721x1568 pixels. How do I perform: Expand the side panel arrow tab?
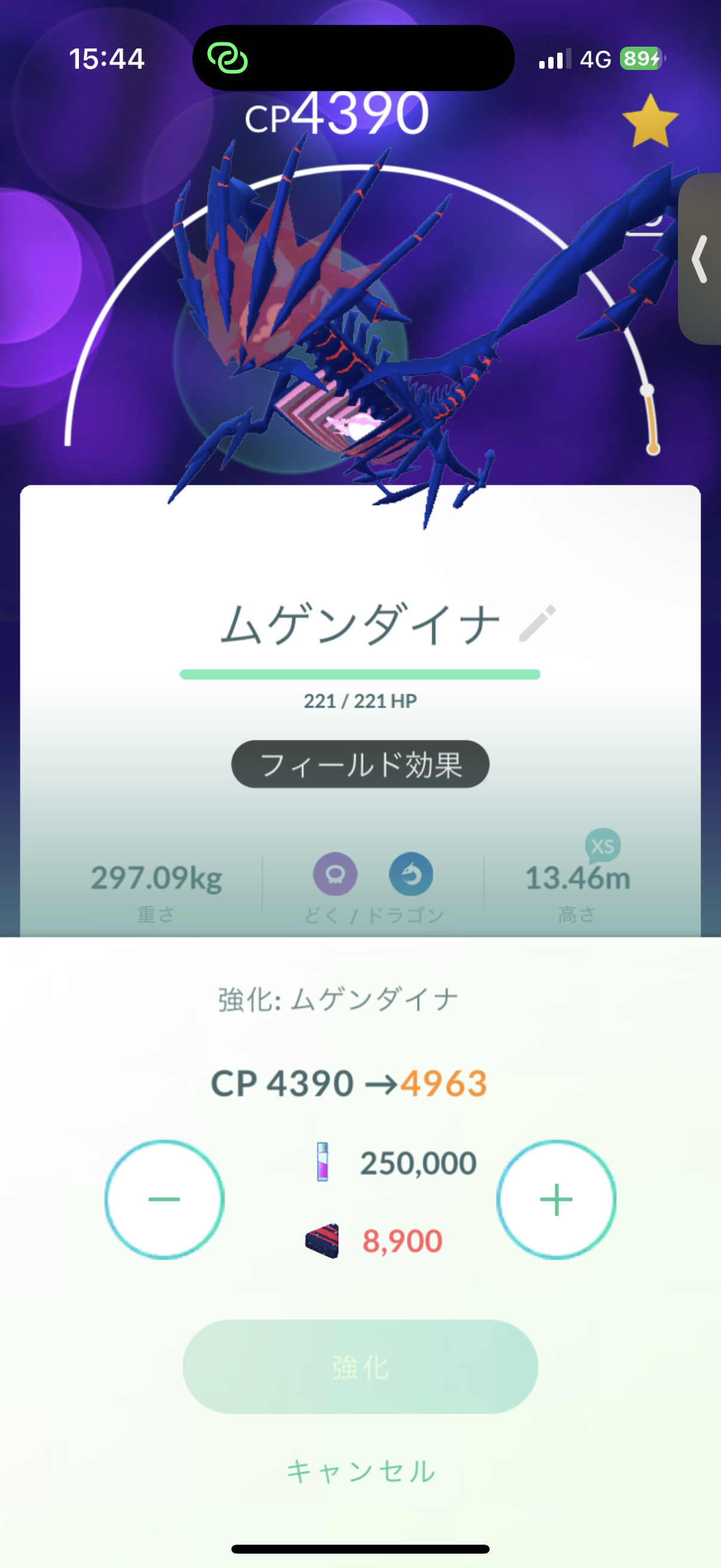[x=701, y=260]
